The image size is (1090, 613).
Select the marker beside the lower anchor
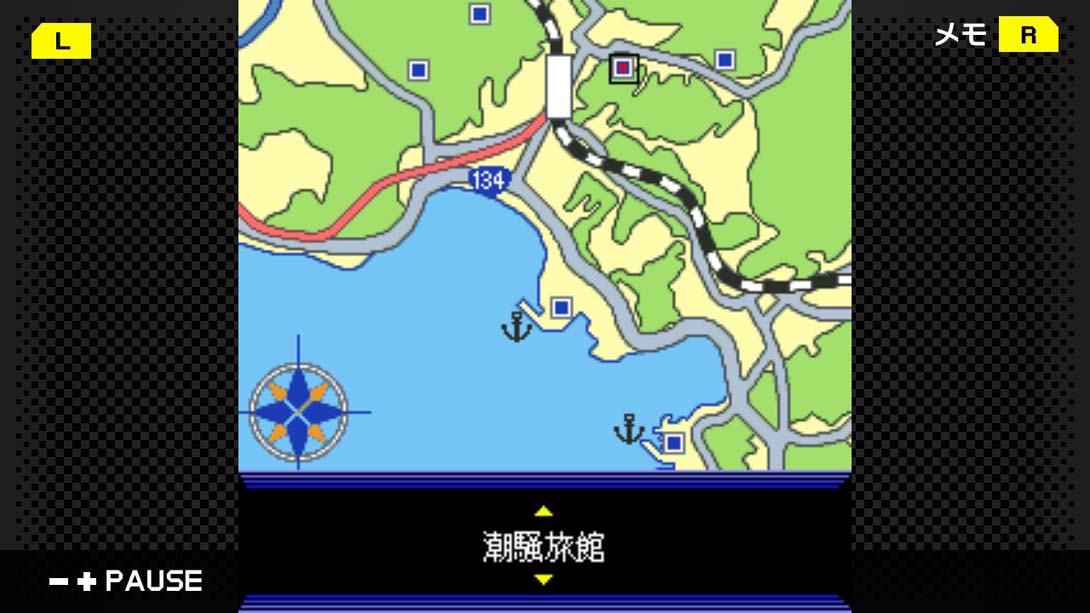click(674, 443)
